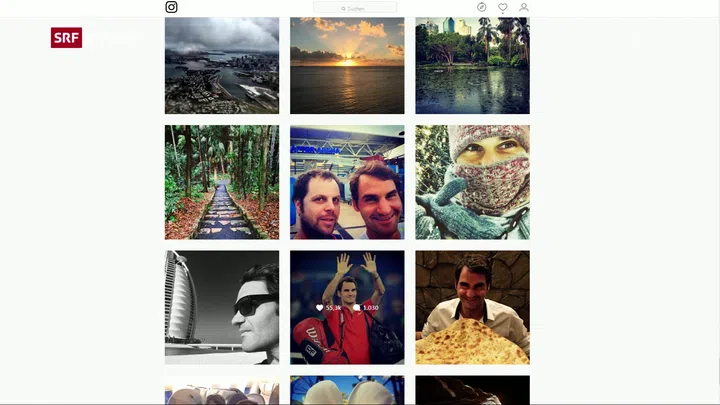720x405 pixels.
Task: Open the tennis player waving photo
Action: [347, 307]
